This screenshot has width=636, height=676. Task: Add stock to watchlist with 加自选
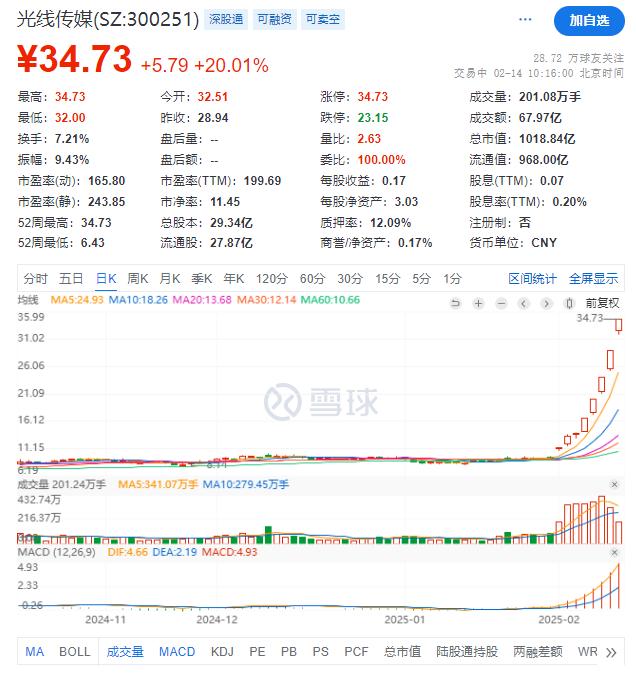click(590, 20)
